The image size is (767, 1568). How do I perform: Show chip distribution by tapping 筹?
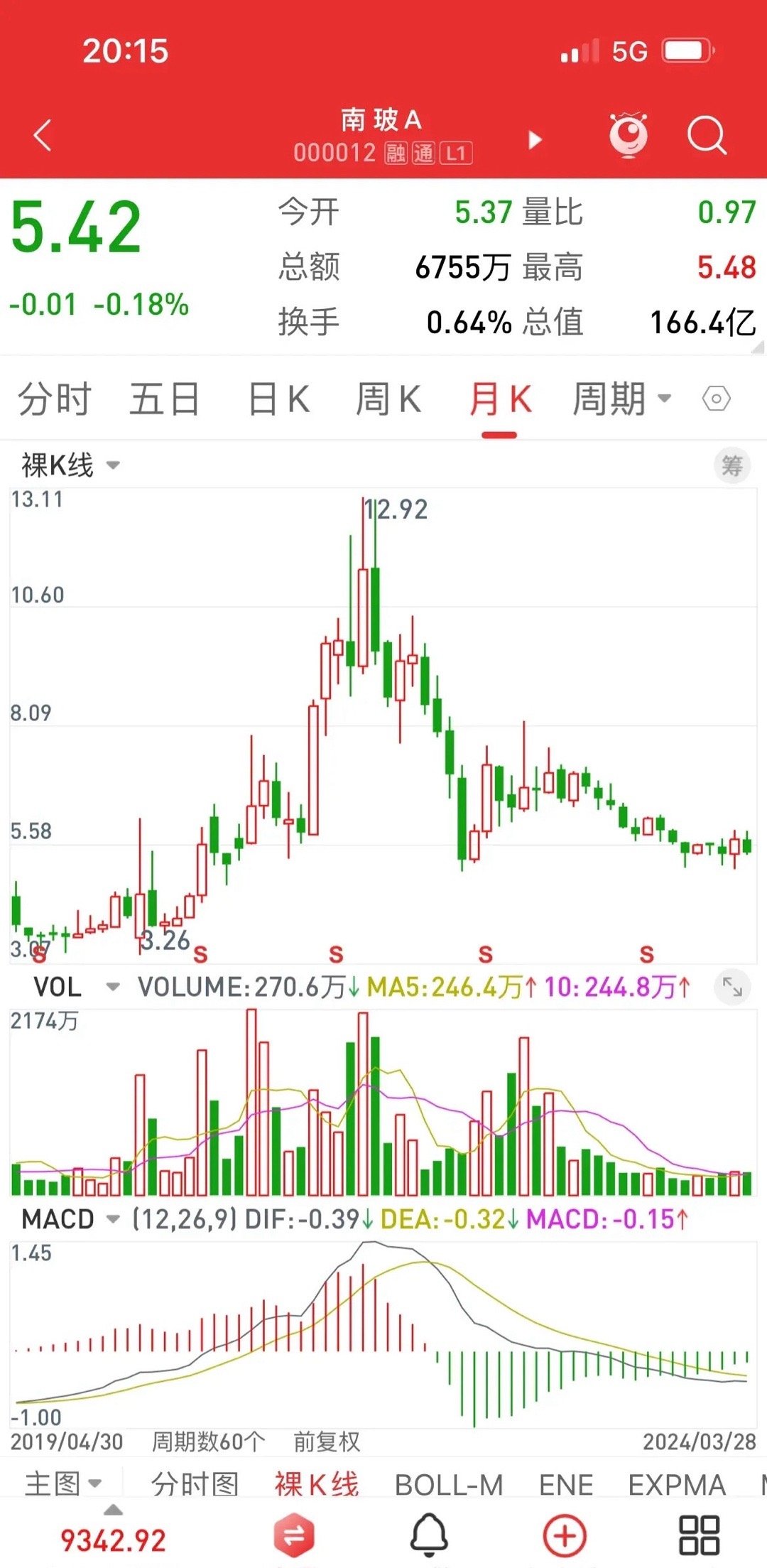coord(734,467)
